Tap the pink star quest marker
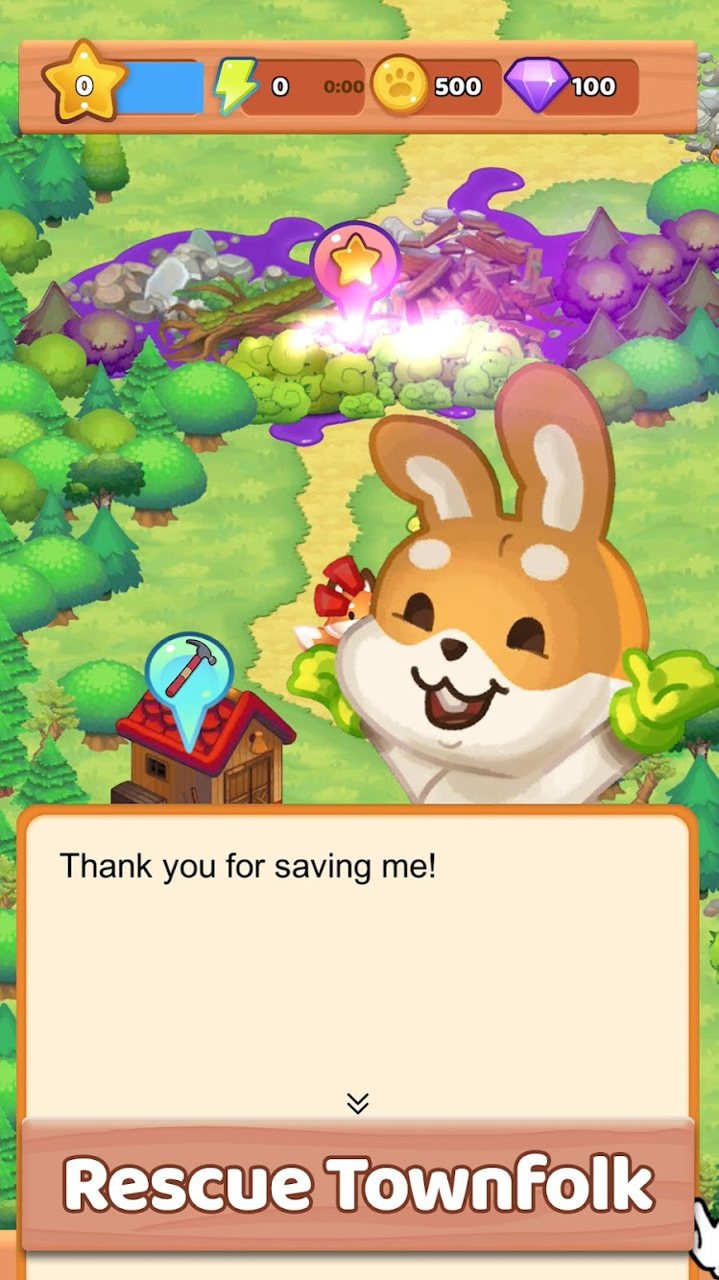This screenshot has height=1280, width=719. click(x=353, y=262)
